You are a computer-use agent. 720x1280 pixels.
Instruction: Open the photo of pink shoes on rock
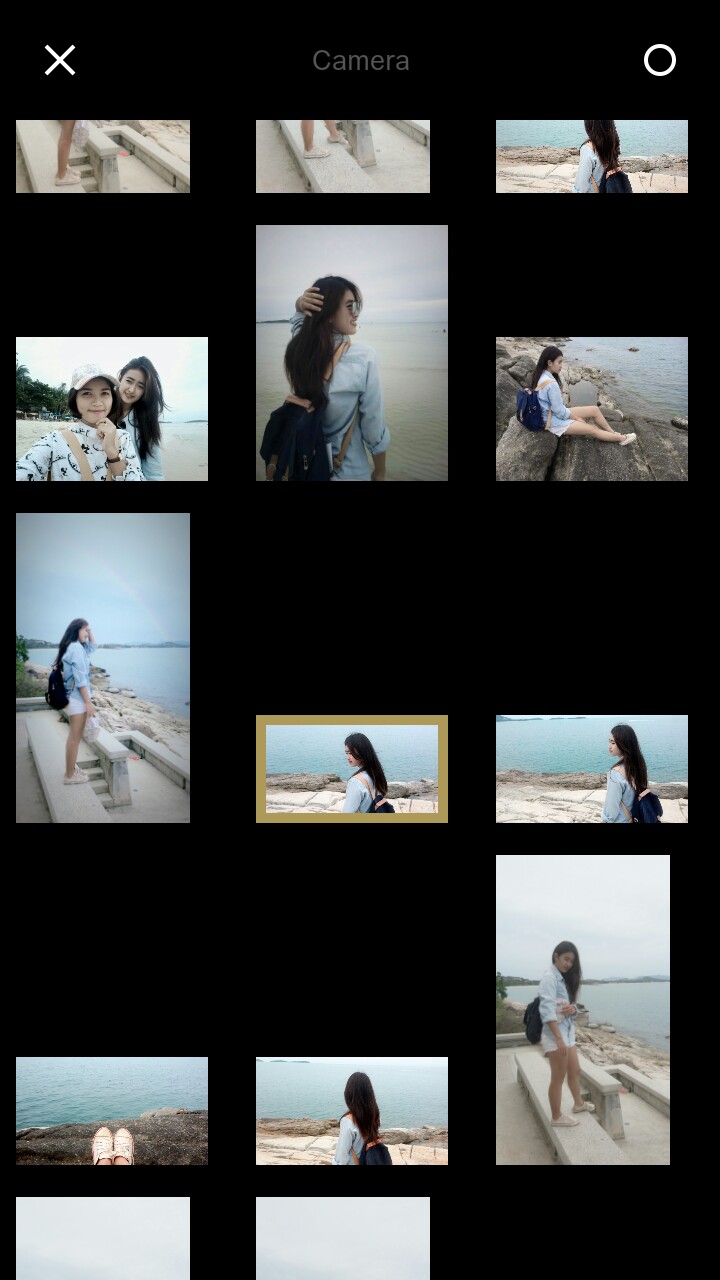point(112,1111)
